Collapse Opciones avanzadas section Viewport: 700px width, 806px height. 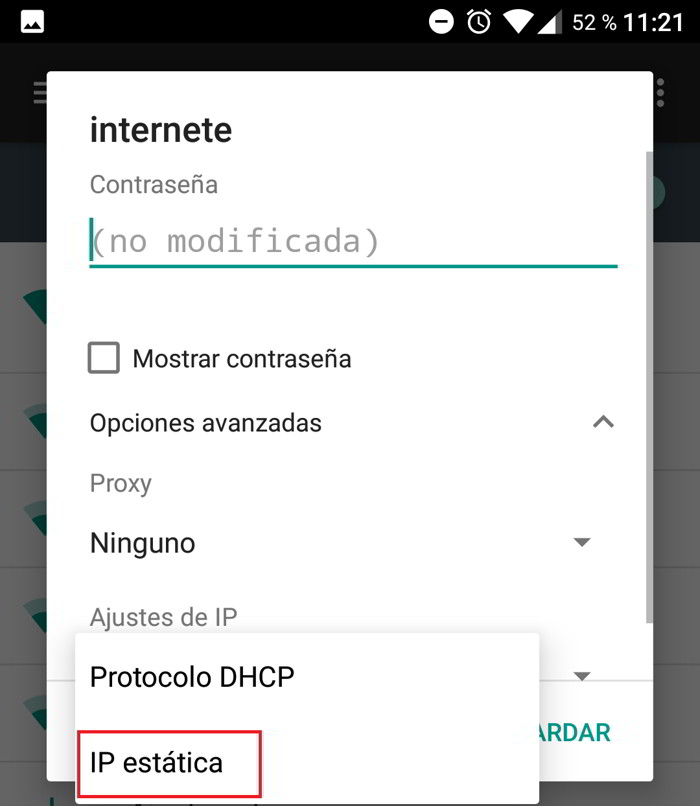coord(602,422)
